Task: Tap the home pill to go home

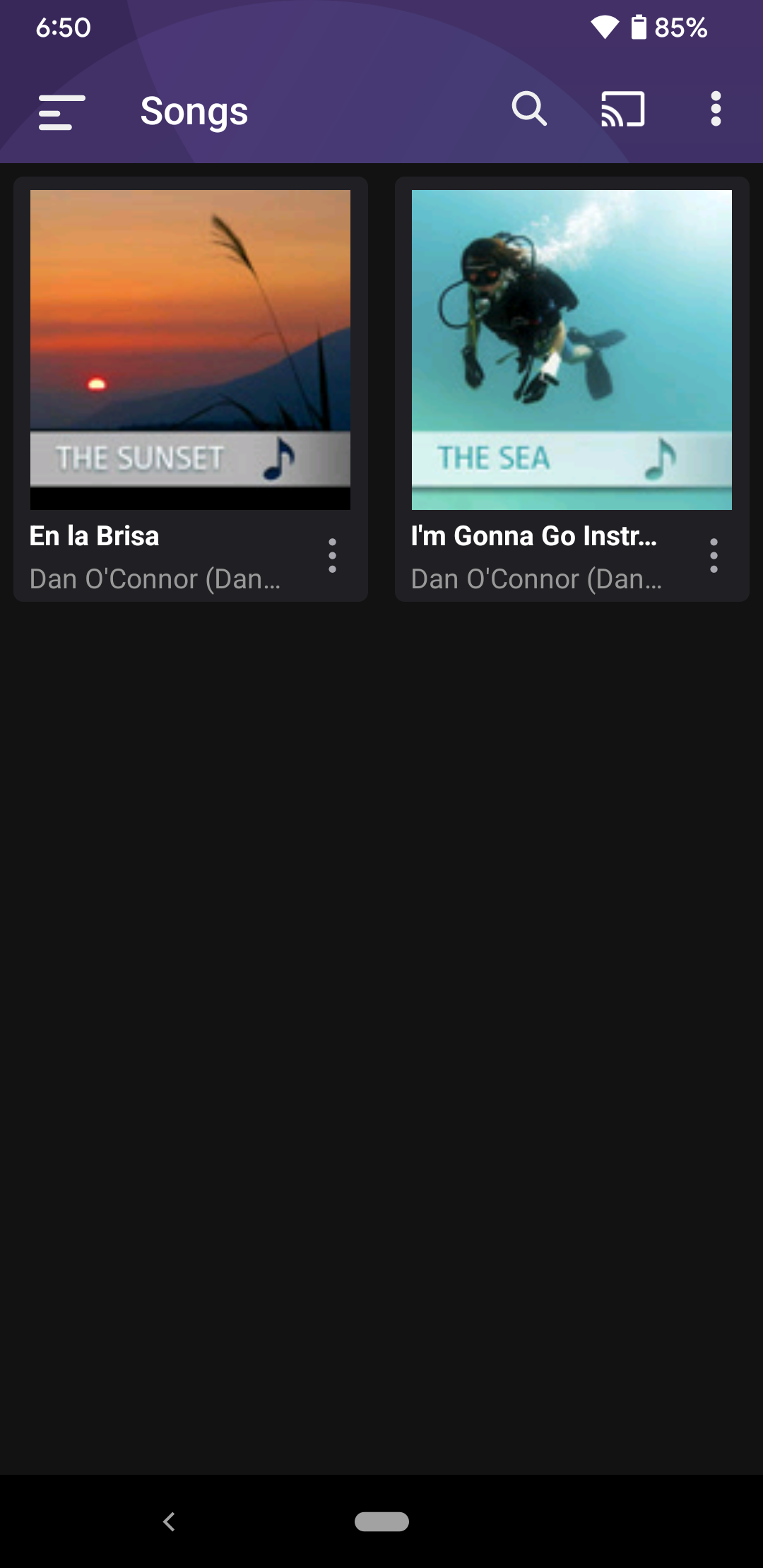Action: (381, 1521)
